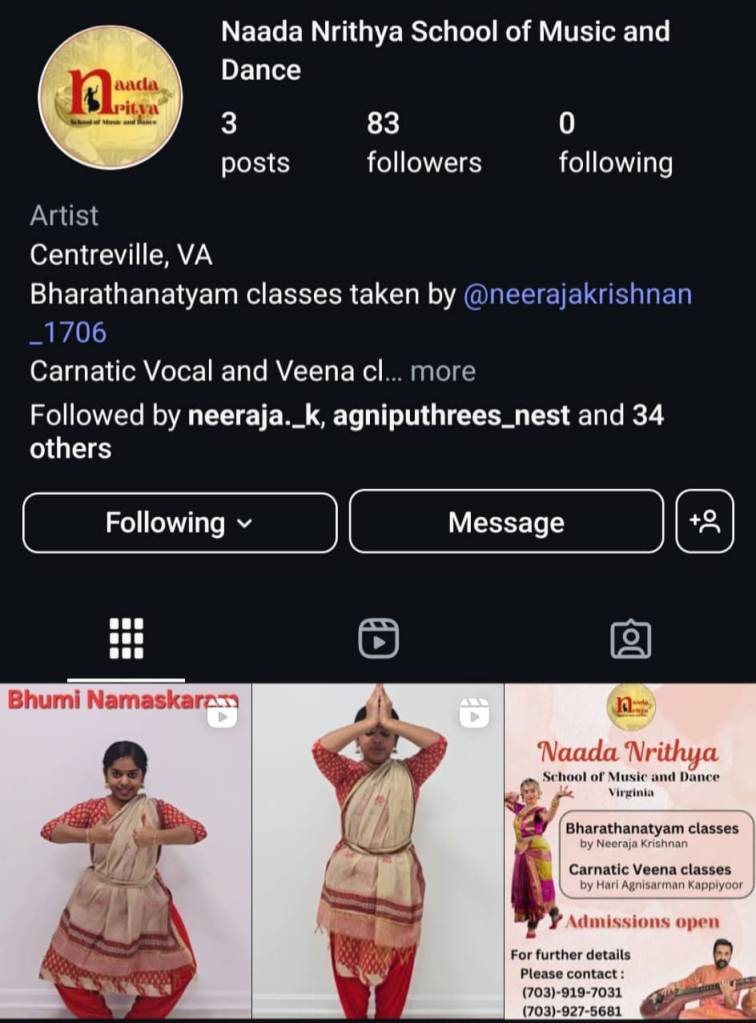Open the Bhumi Namaskaram reel

125,850
